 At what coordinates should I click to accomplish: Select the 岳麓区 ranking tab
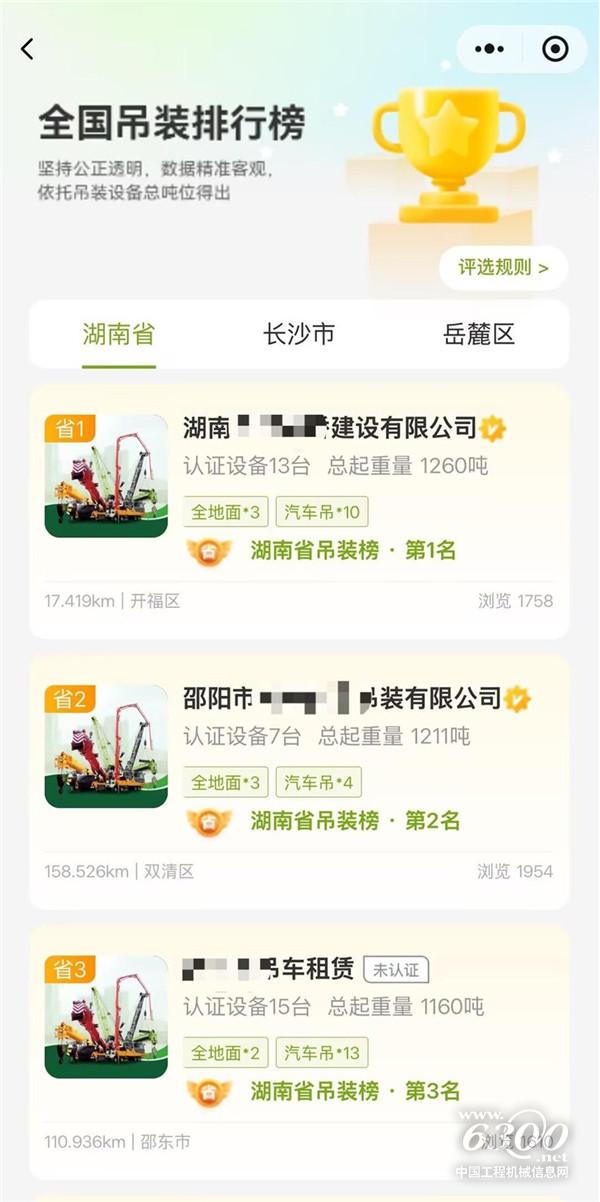pos(478,334)
